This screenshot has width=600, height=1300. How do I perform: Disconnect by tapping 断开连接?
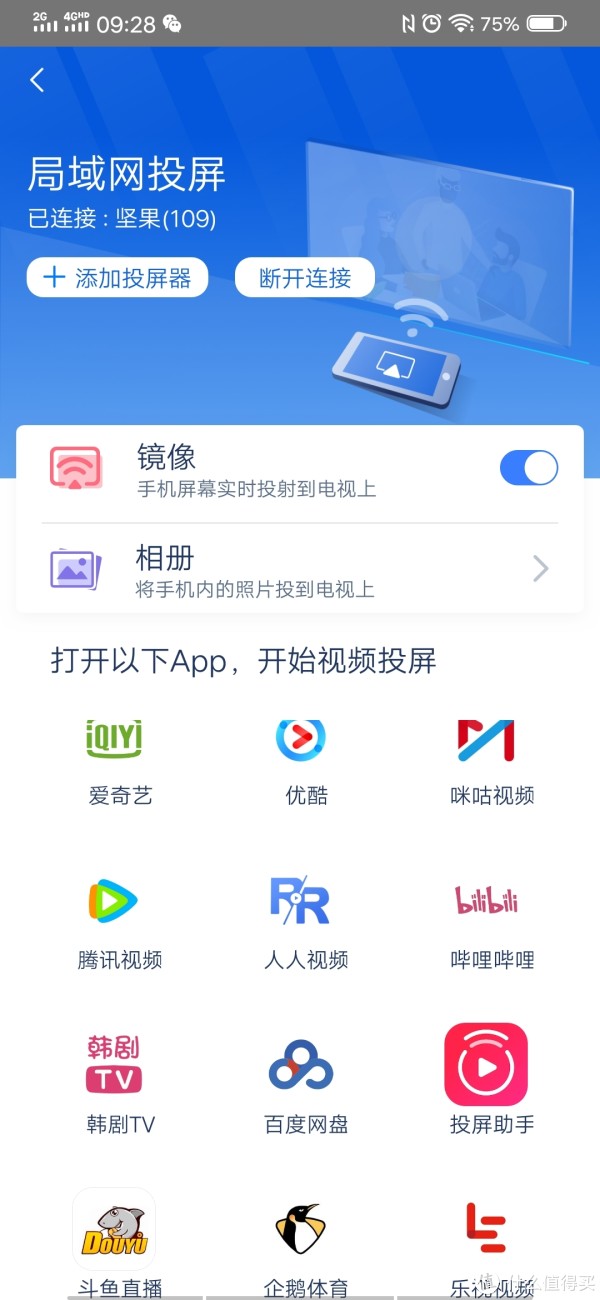point(304,278)
